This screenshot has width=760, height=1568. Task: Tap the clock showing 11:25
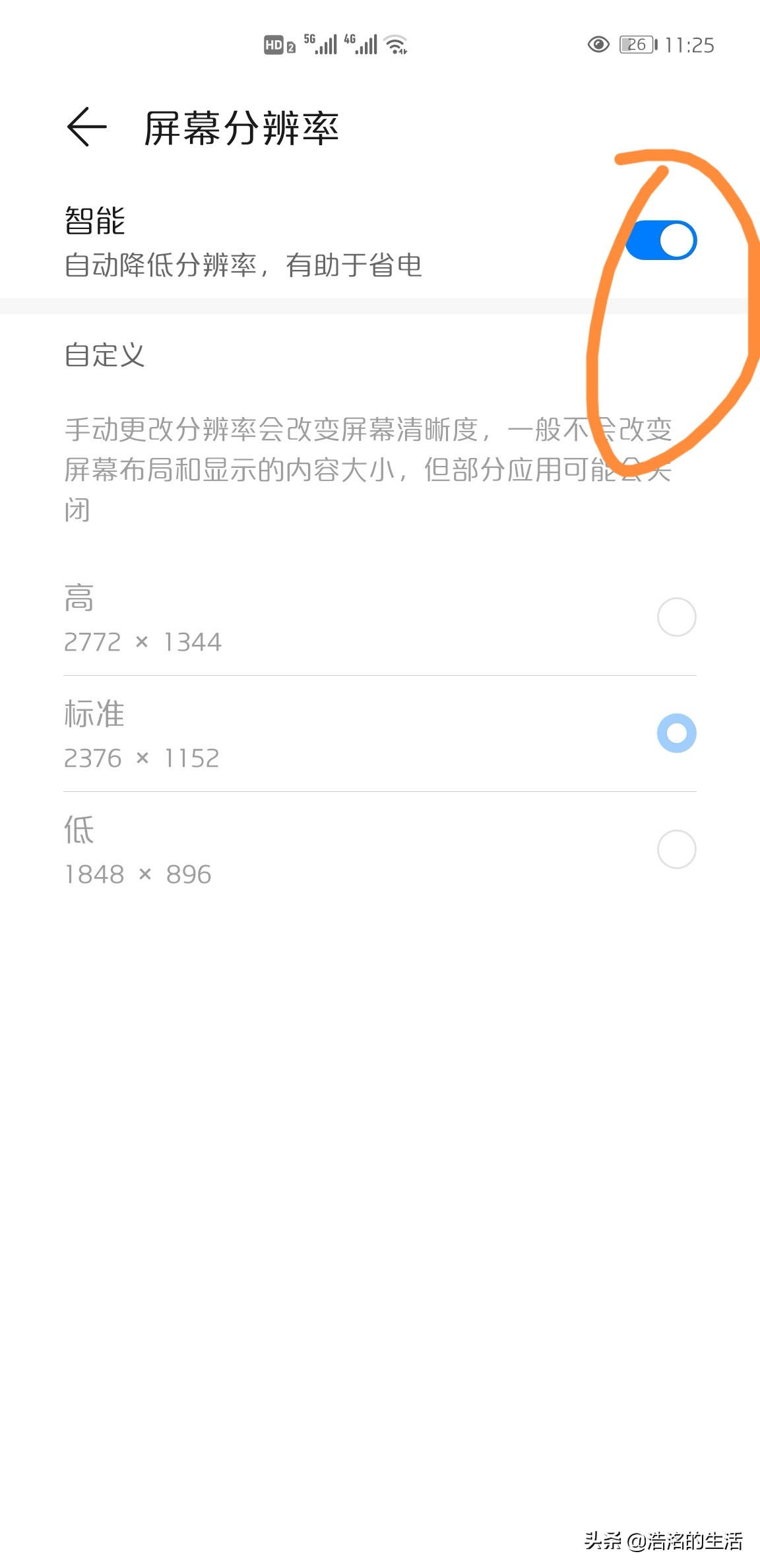[x=691, y=45]
